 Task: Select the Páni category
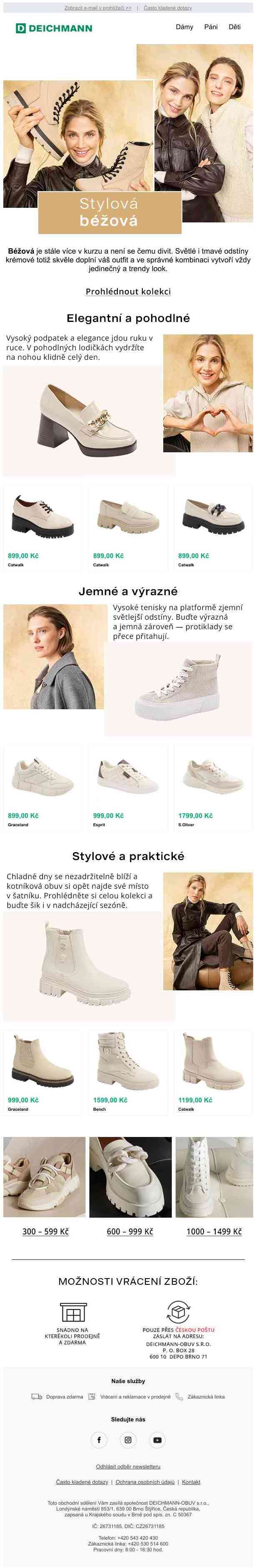[211, 27]
